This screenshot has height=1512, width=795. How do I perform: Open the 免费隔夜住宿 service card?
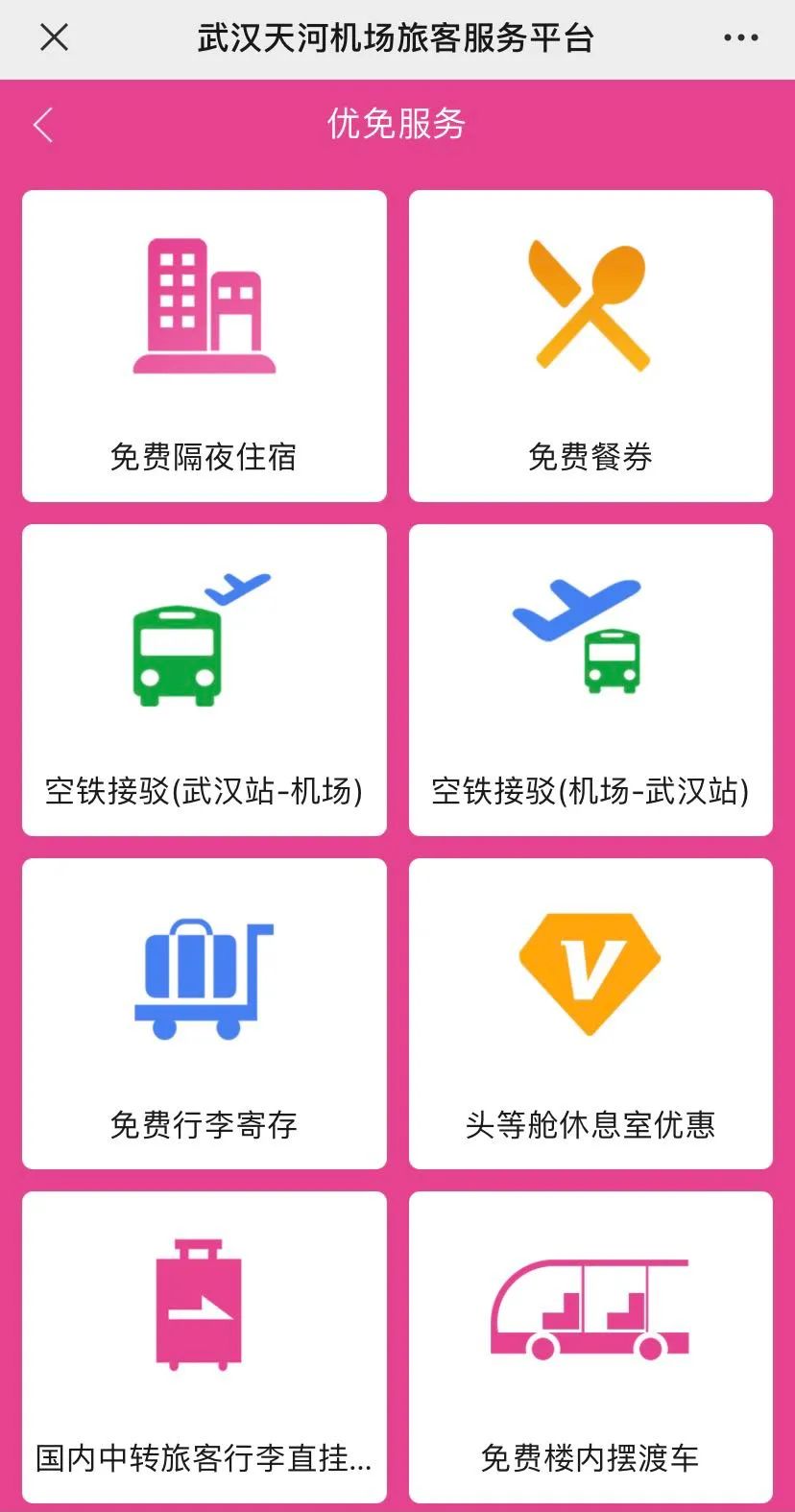click(204, 346)
